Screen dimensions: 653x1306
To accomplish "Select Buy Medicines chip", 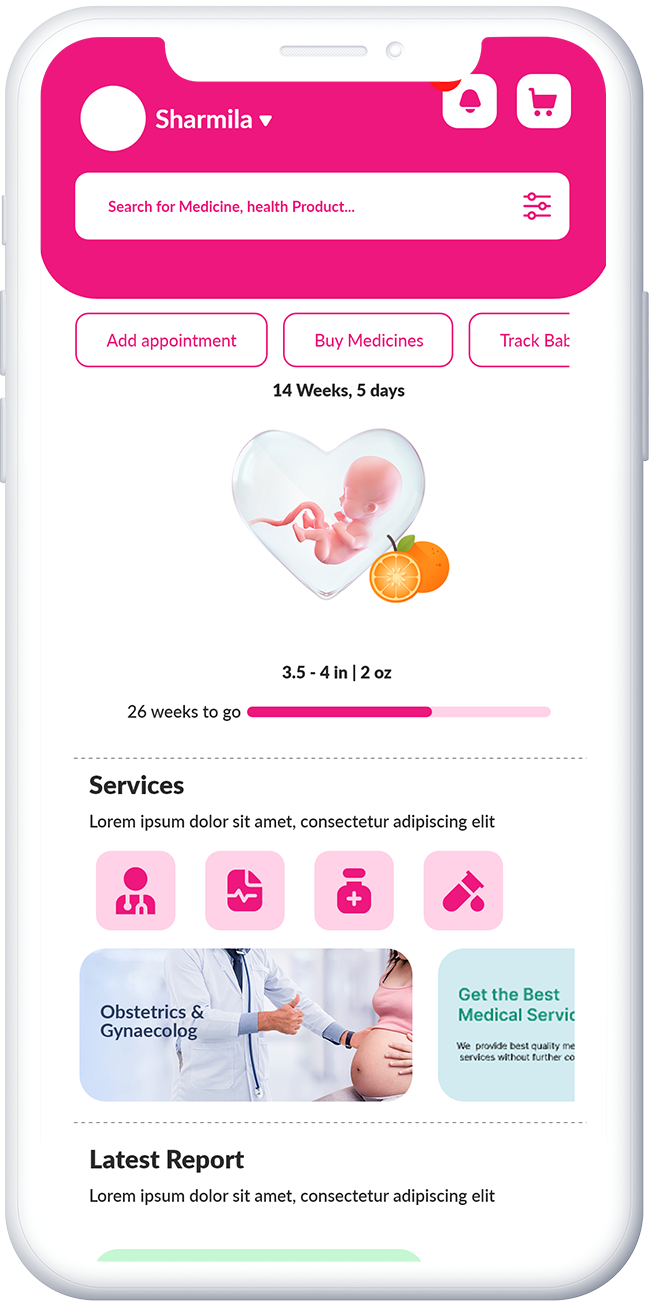I will pyautogui.click(x=368, y=340).
